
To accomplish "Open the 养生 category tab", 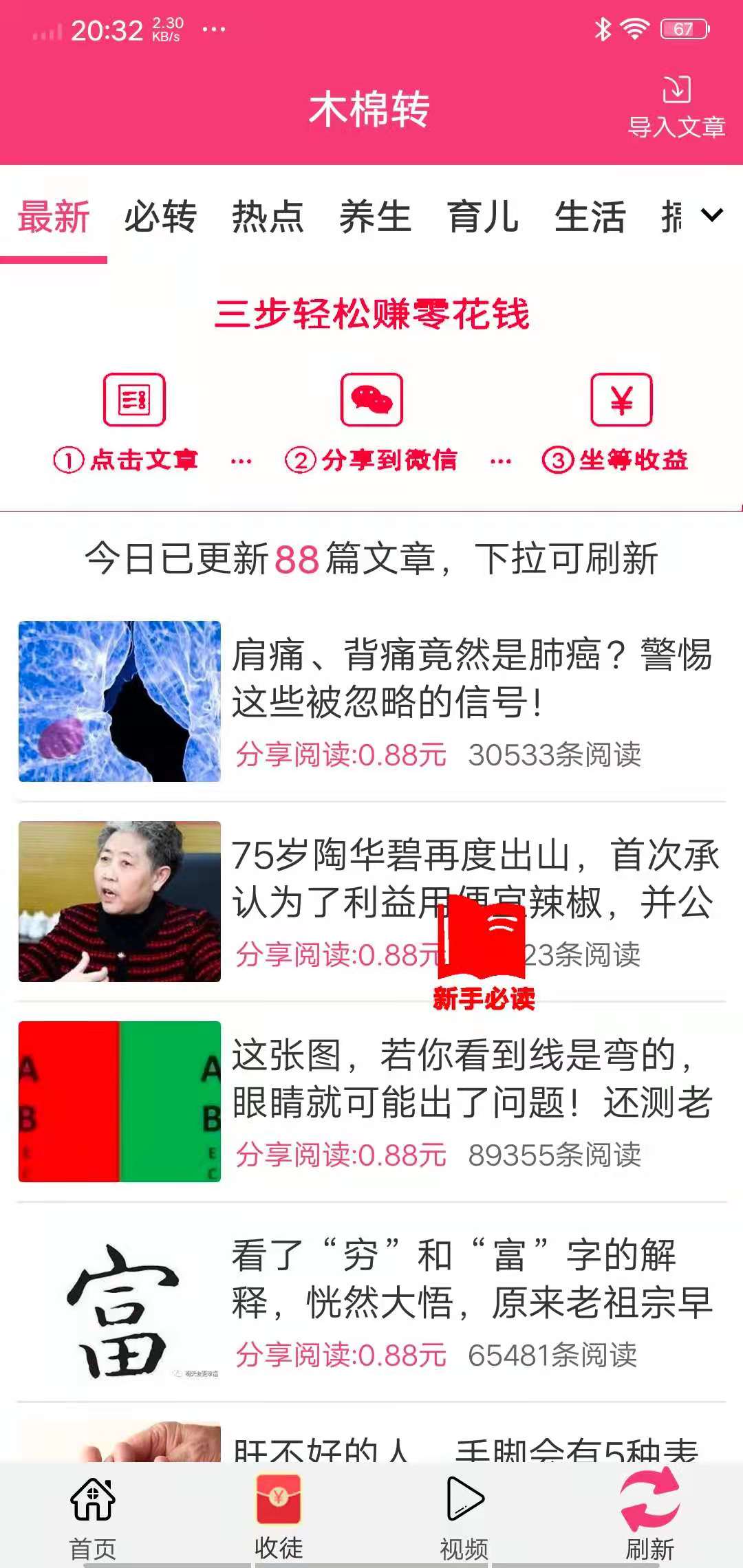I will click(x=375, y=217).
